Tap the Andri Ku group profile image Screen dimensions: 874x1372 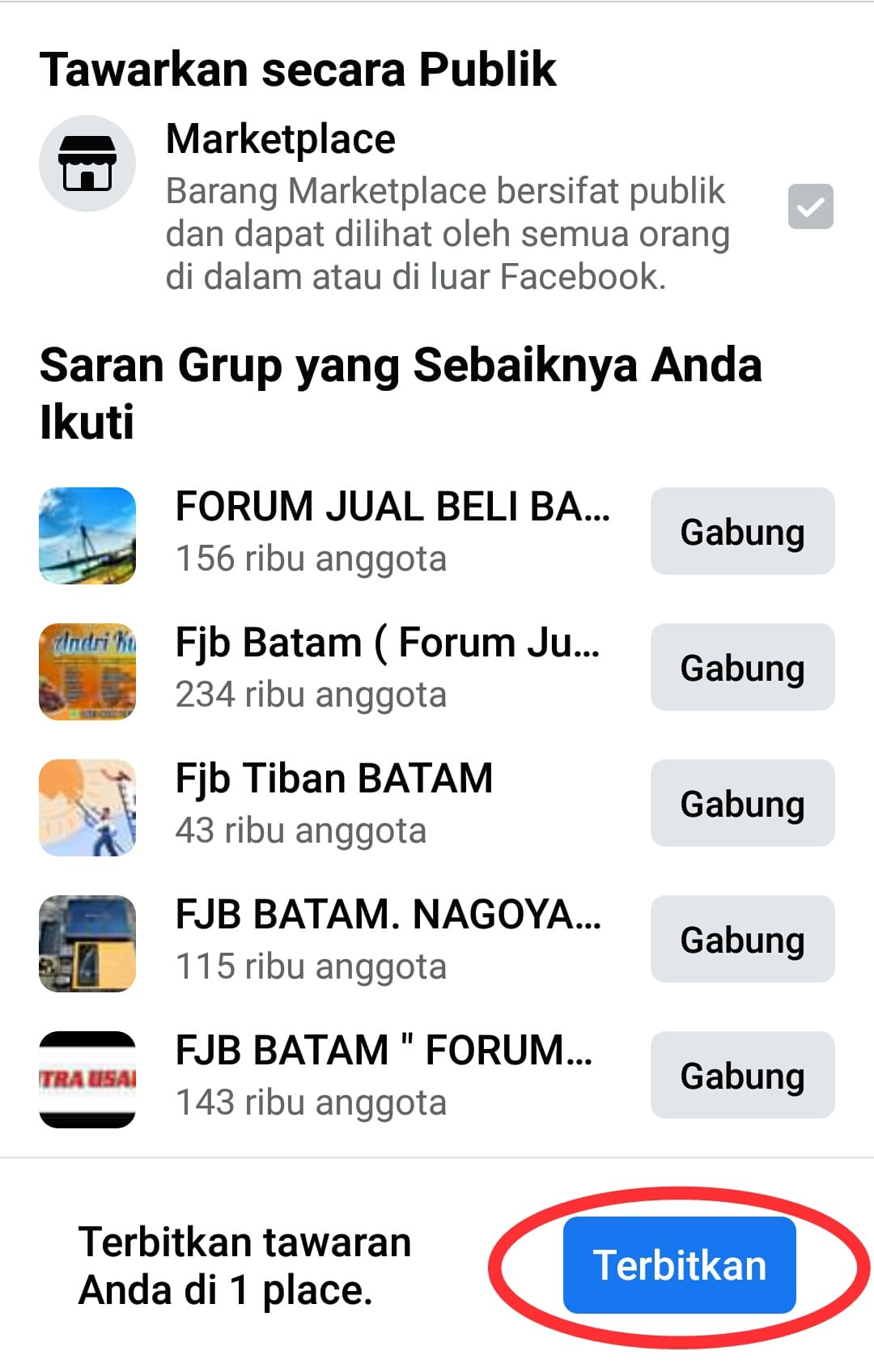pos(87,671)
